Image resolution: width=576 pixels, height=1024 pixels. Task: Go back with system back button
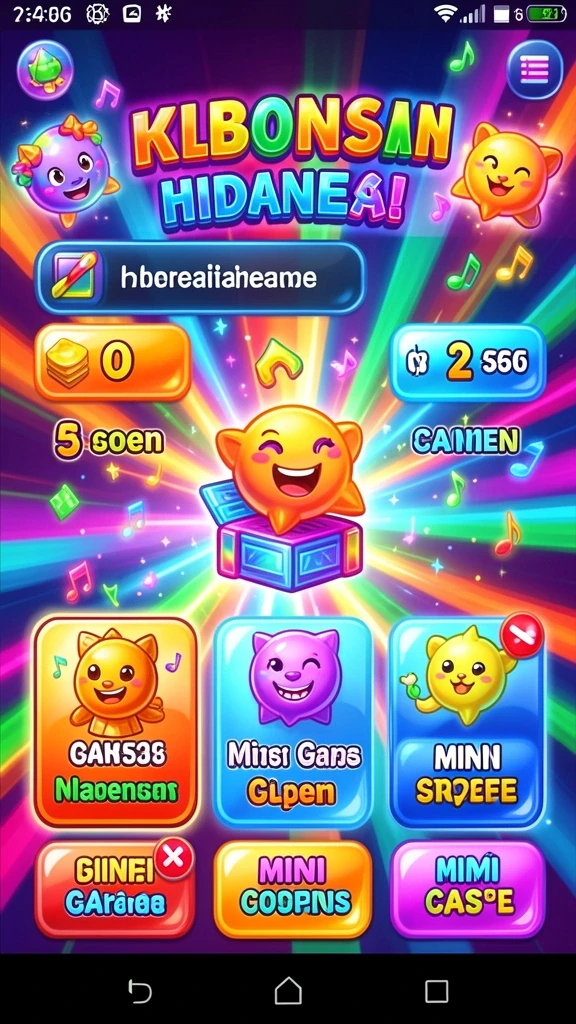click(139, 991)
